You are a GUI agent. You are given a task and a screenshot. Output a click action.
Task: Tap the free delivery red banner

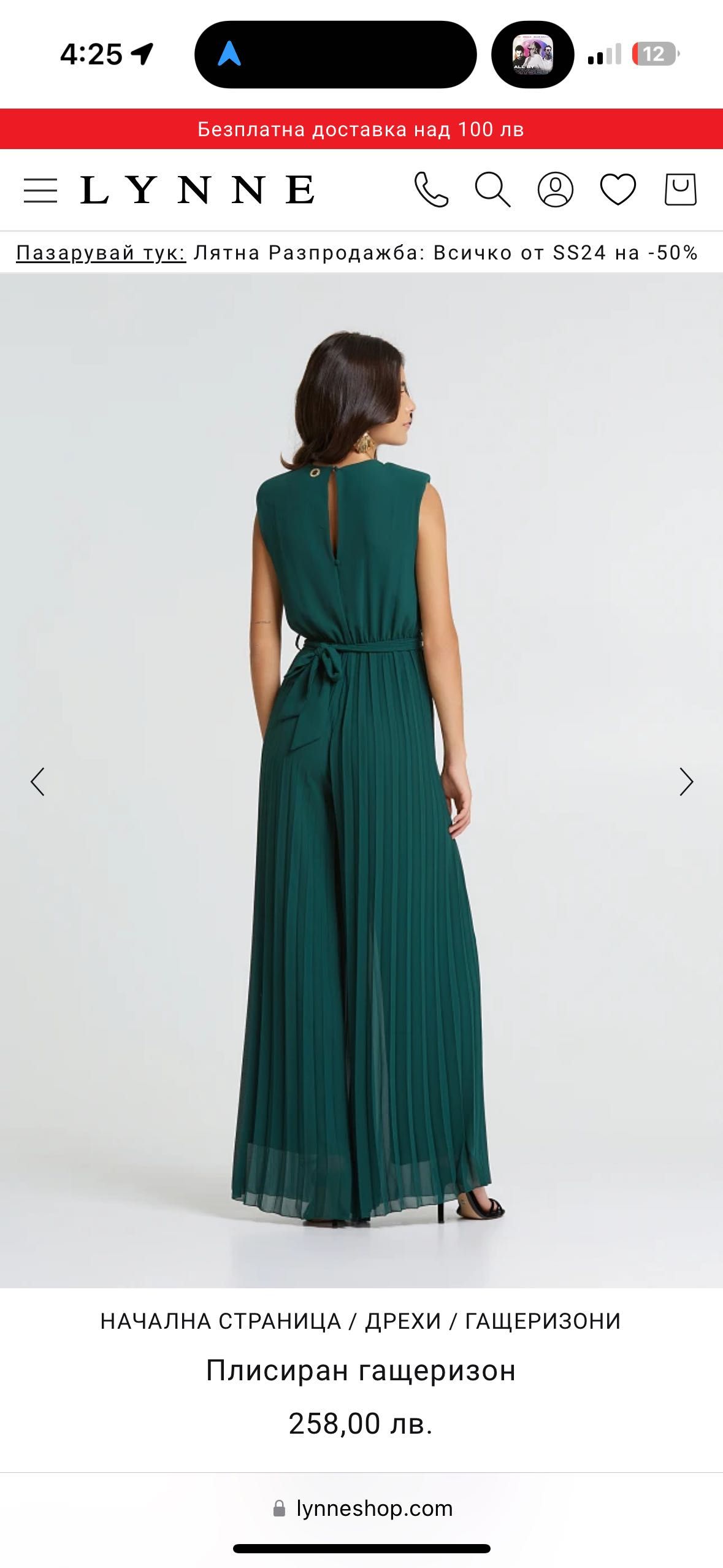361,129
